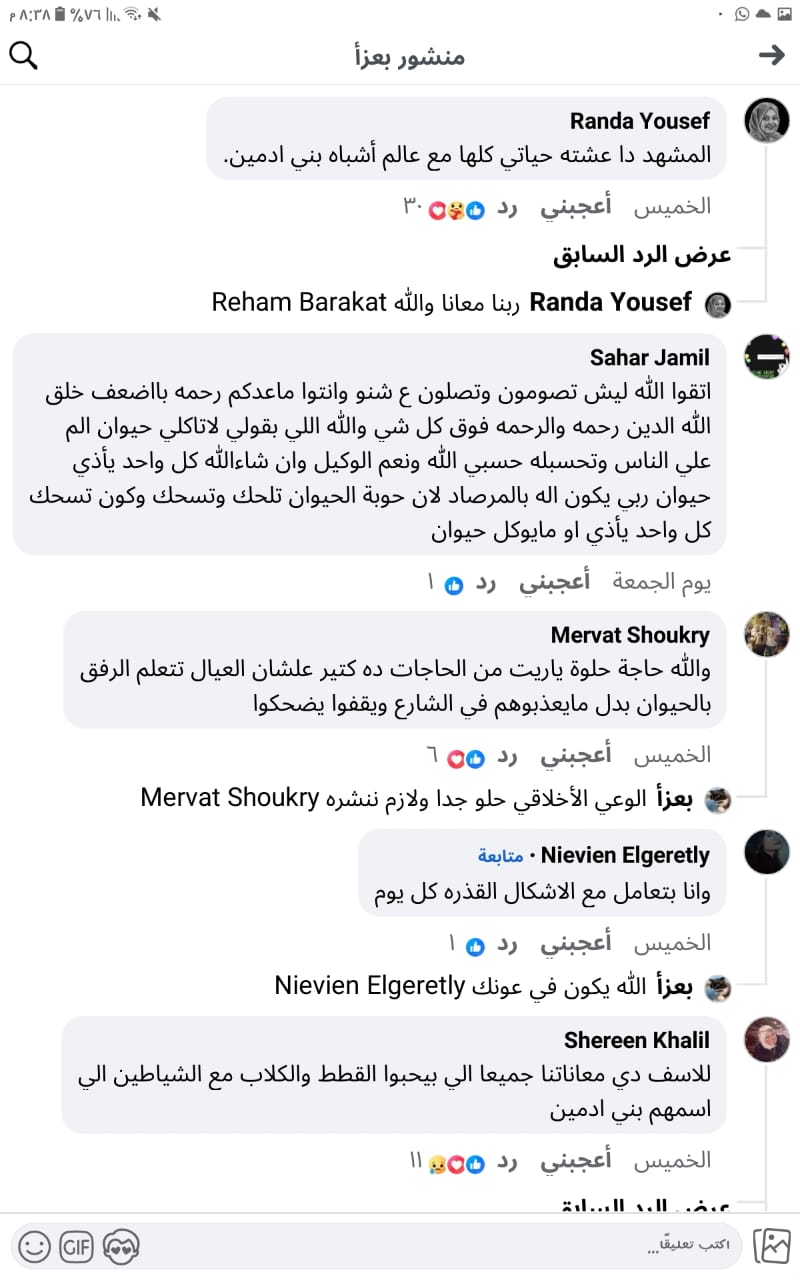Screen dimensions: 800x1280
Task: Like Mervat Shoukry's comment
Action: pyautogui.click(x=575, y=754)
